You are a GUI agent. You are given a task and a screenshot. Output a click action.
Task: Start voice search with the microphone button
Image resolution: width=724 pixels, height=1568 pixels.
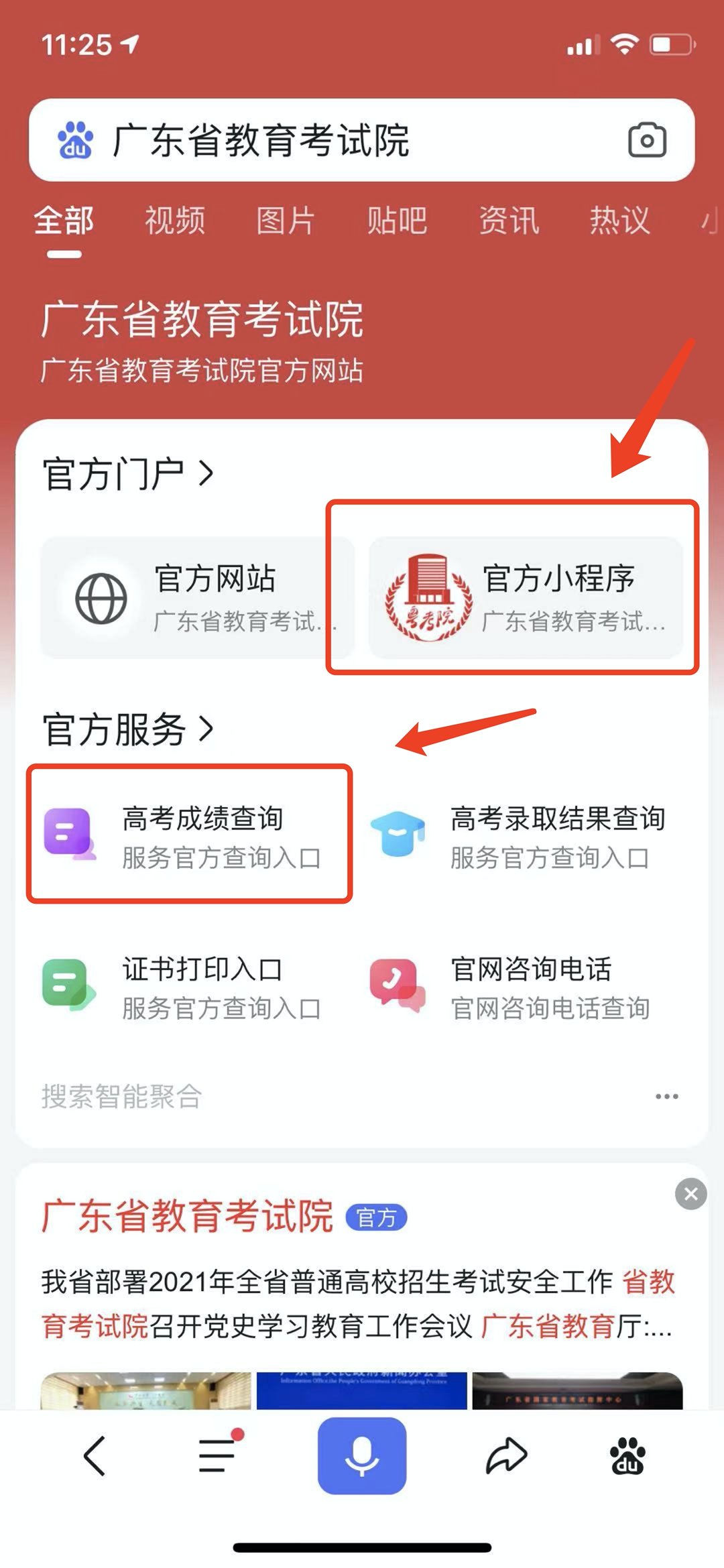(362, 1456)
